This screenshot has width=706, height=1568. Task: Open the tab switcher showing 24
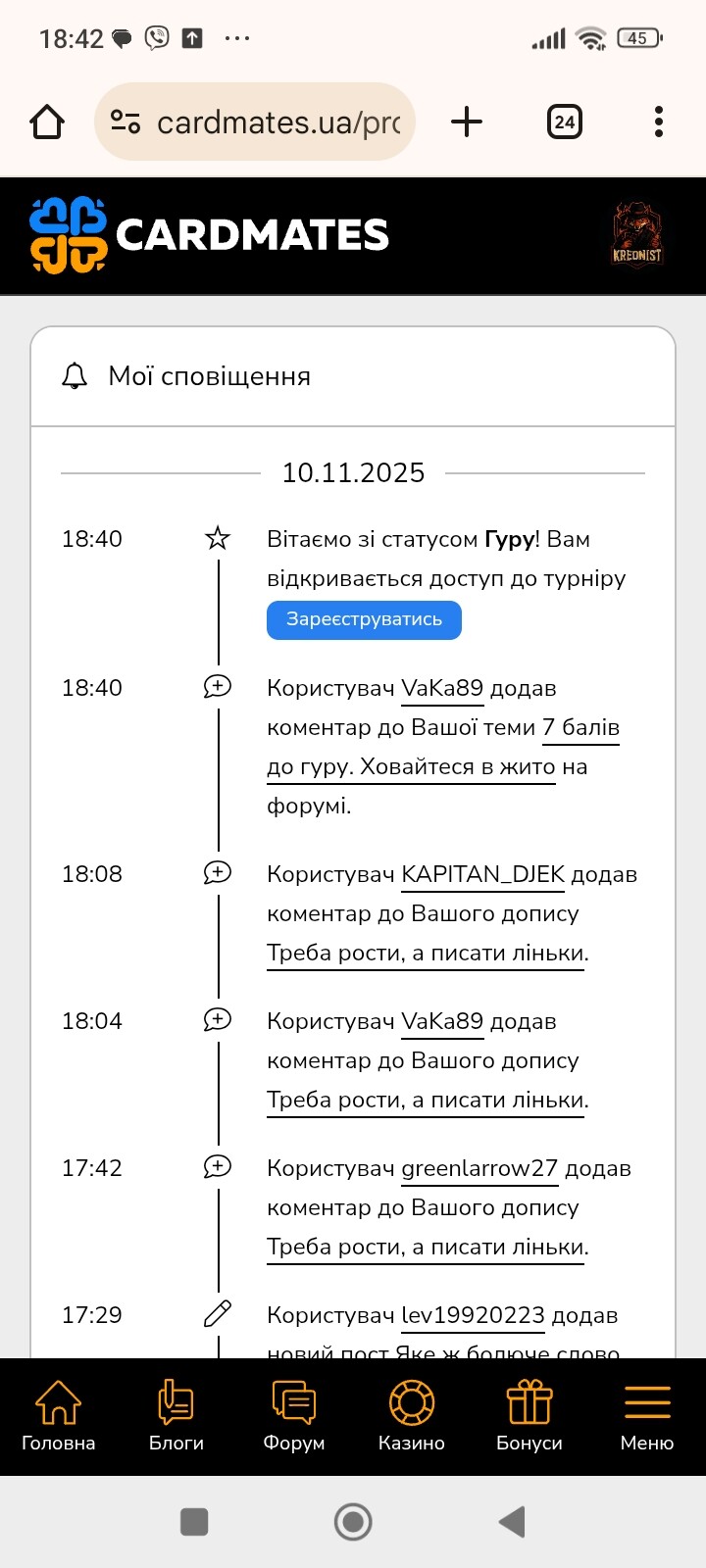564,122
